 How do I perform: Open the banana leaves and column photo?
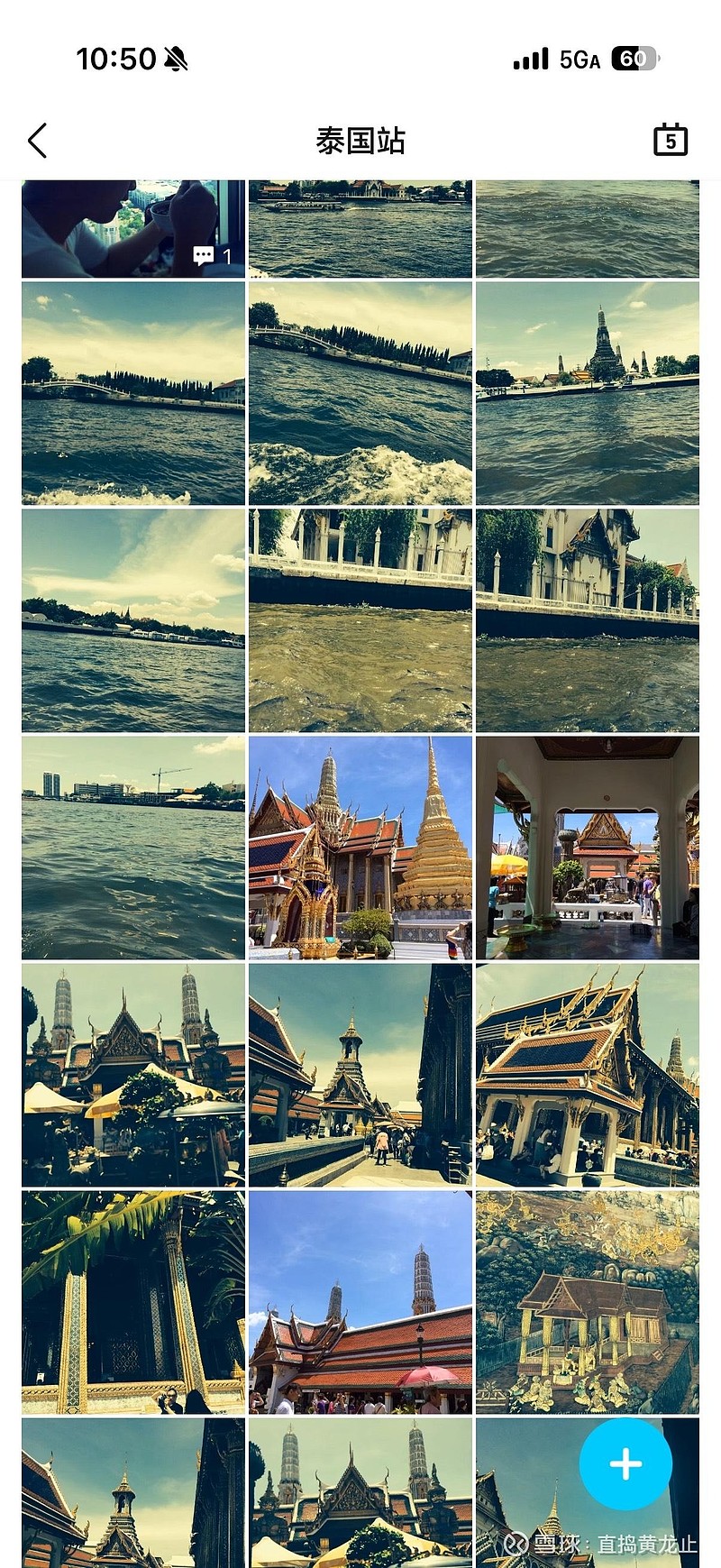pyautogui.click(x=133, y=1302)
